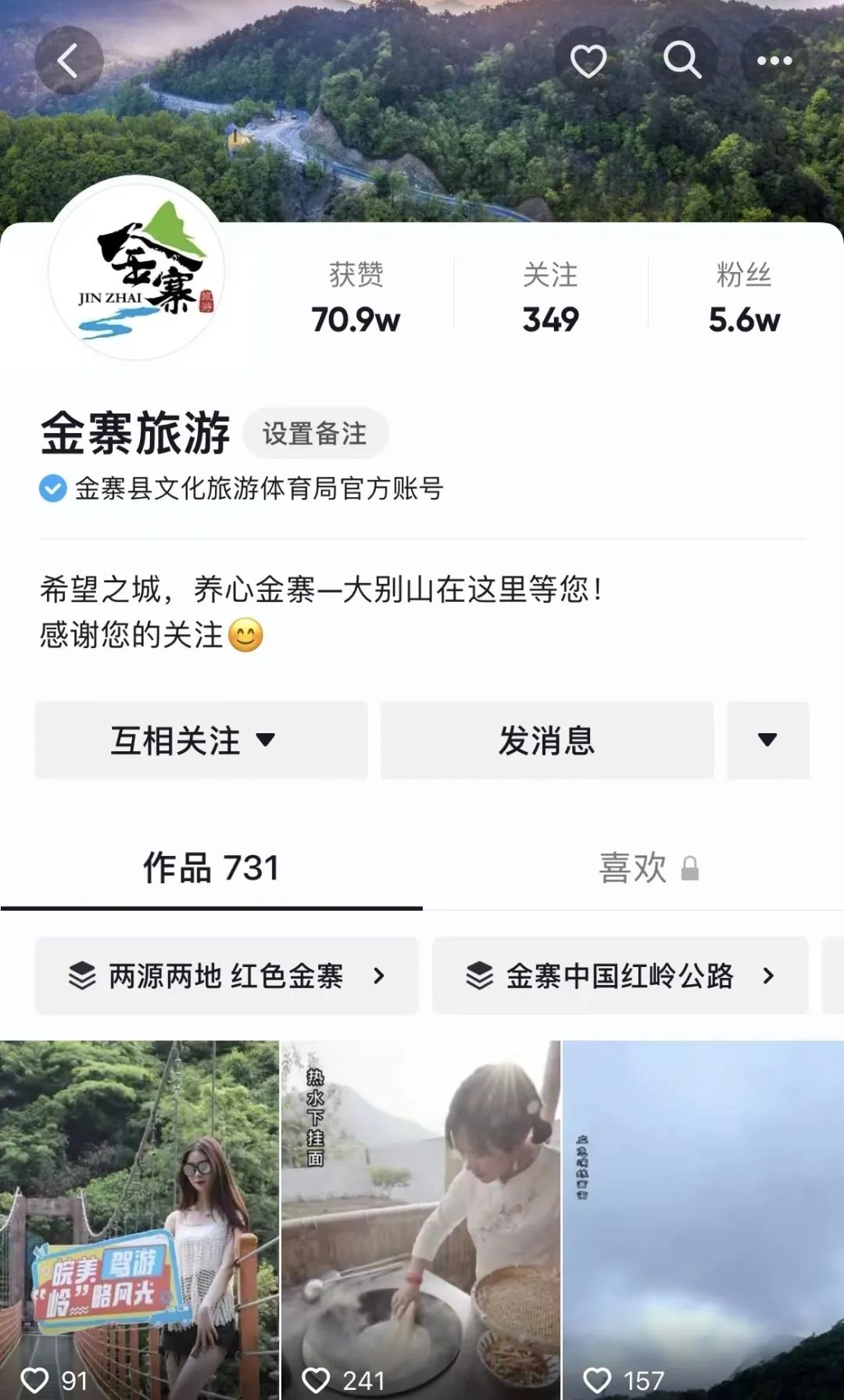The width and height of the screenshot is (844, 1400).
Task: Switch to the 喜欢 tab
Action: [x=647, y=868]
